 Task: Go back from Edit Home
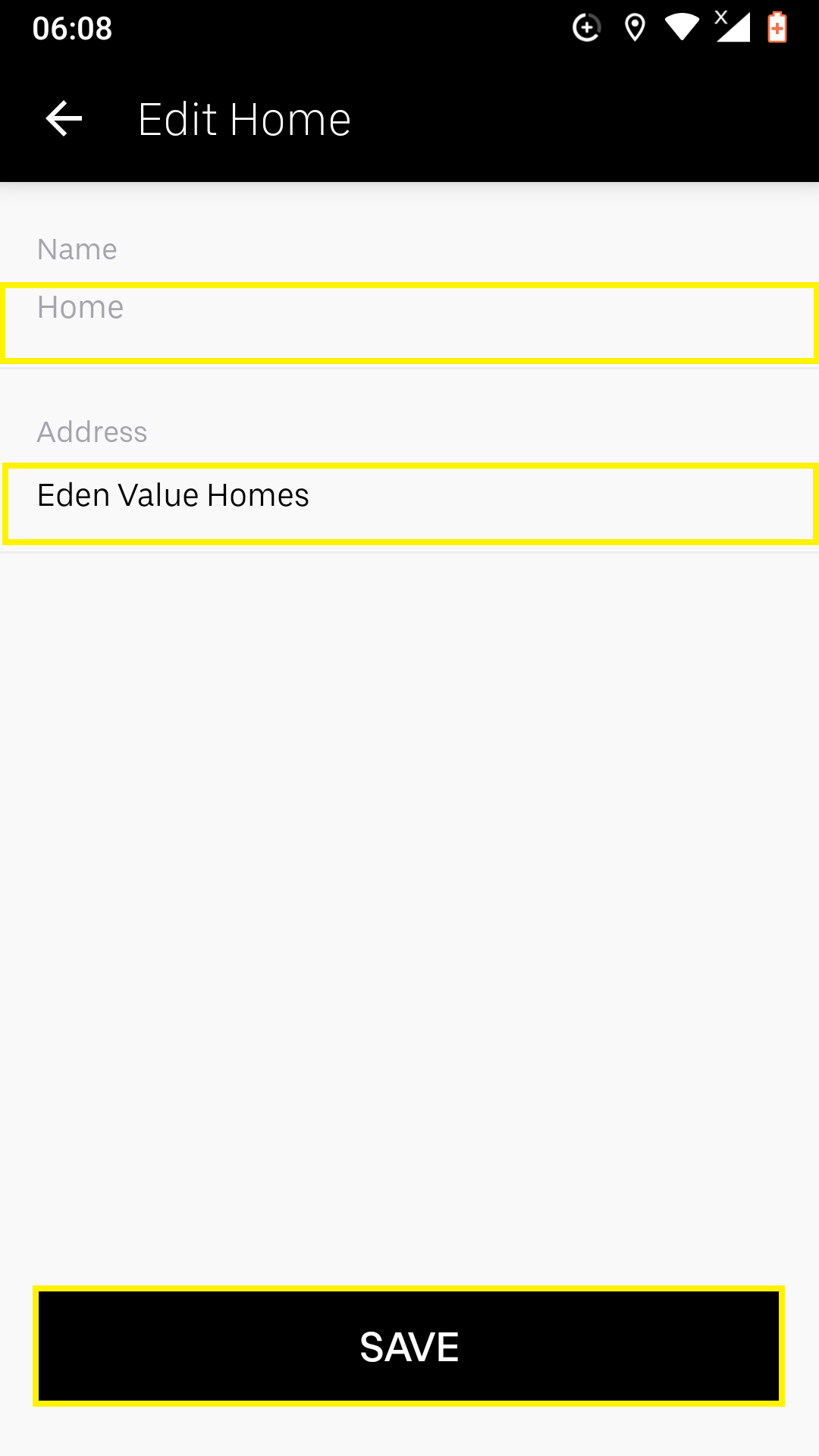[x=64, y=119]
